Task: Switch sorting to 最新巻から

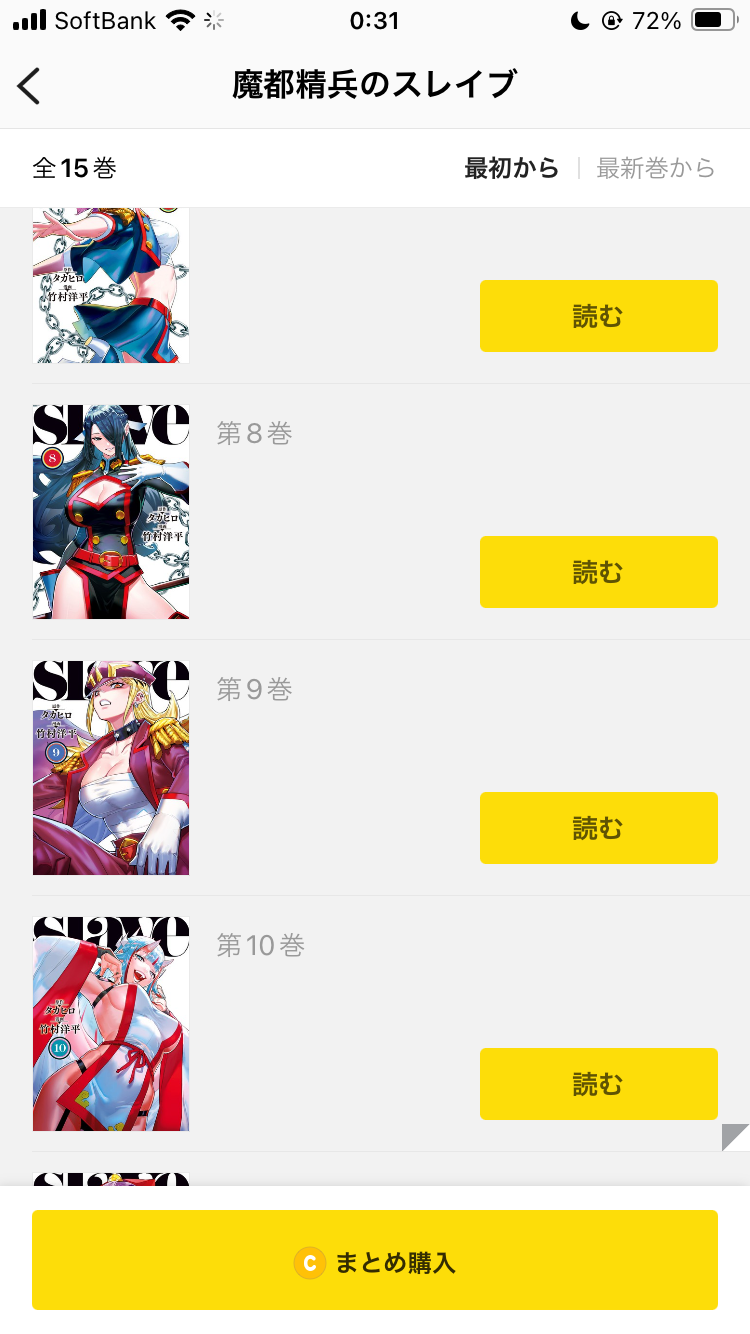Action: coord(656,168)
